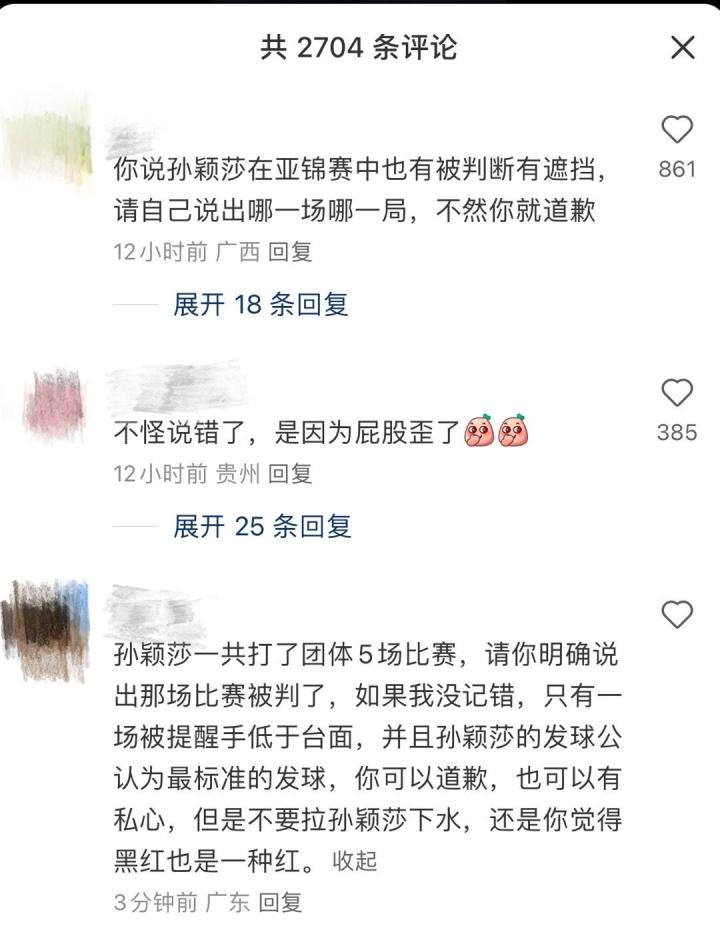Collapse the long comment via 收起

(354, 860)
